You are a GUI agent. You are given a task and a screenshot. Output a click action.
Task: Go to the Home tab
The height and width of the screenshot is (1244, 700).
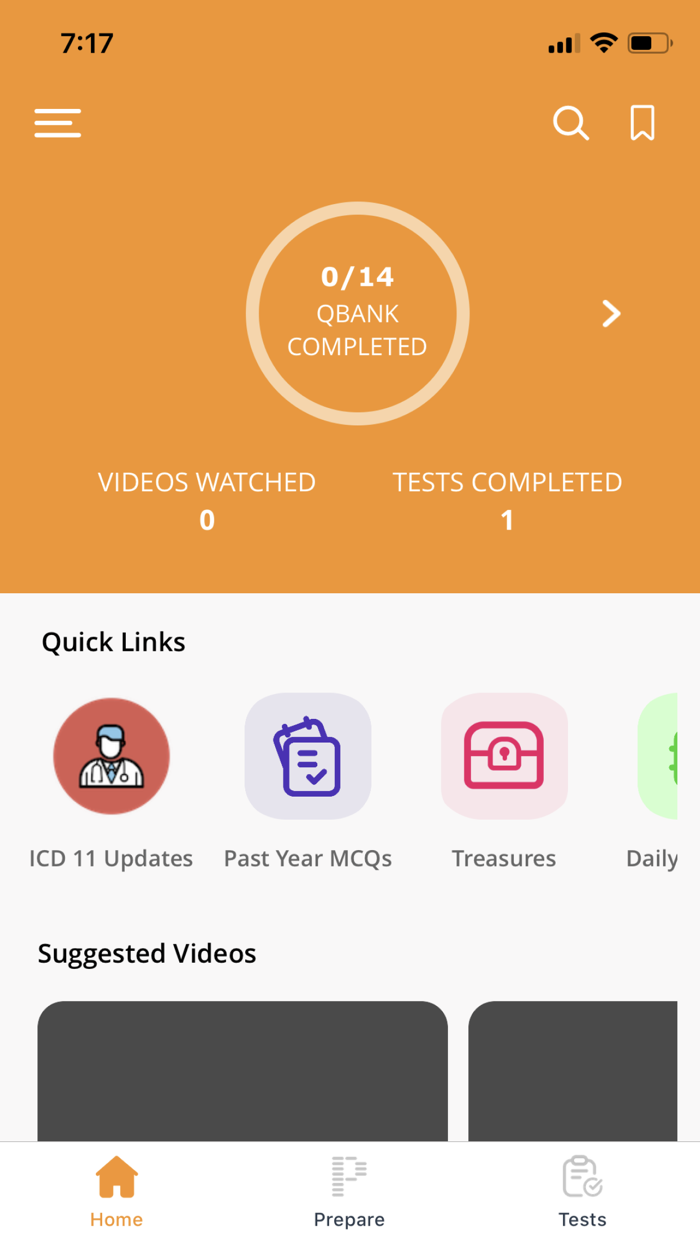pos(116,1192)
